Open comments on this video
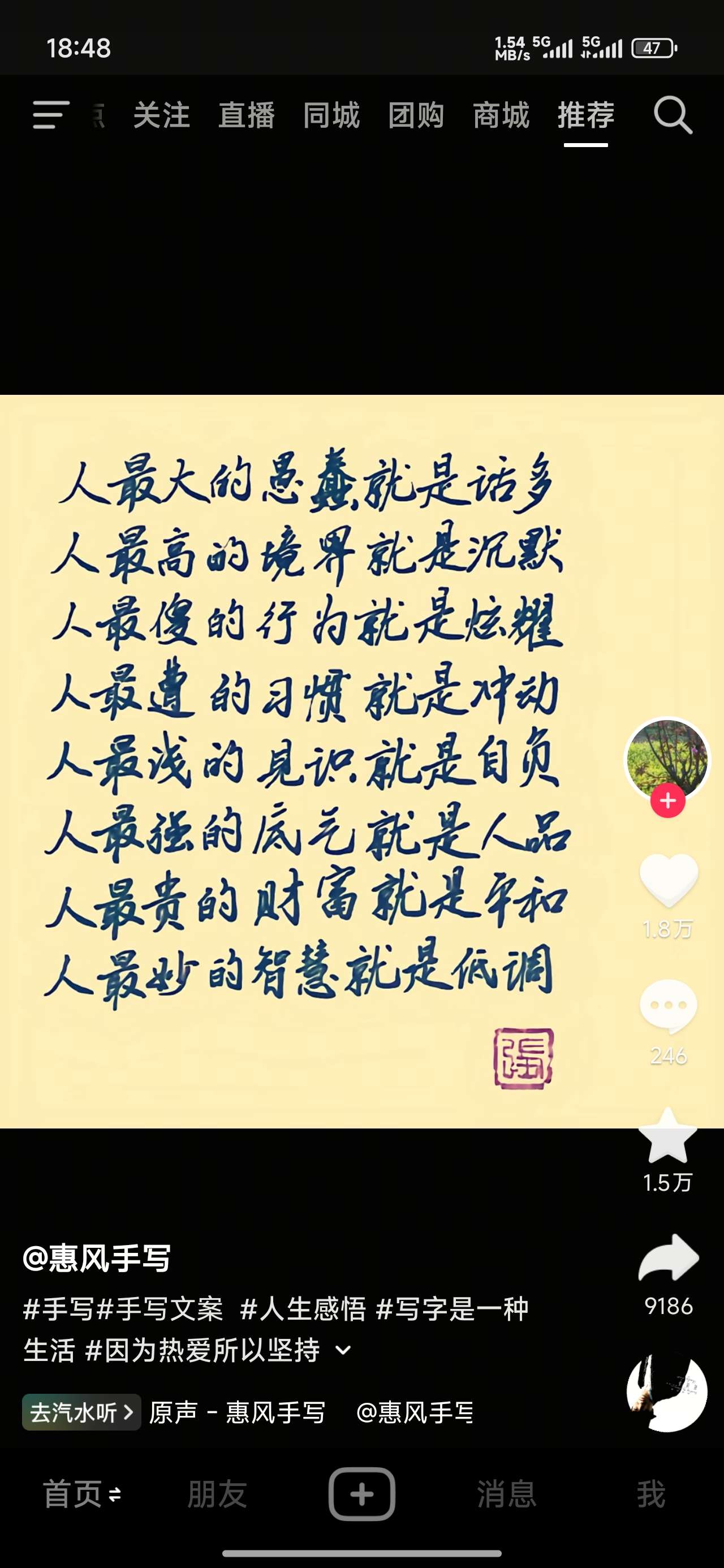724x1568 pixels. click(668, 1006)
